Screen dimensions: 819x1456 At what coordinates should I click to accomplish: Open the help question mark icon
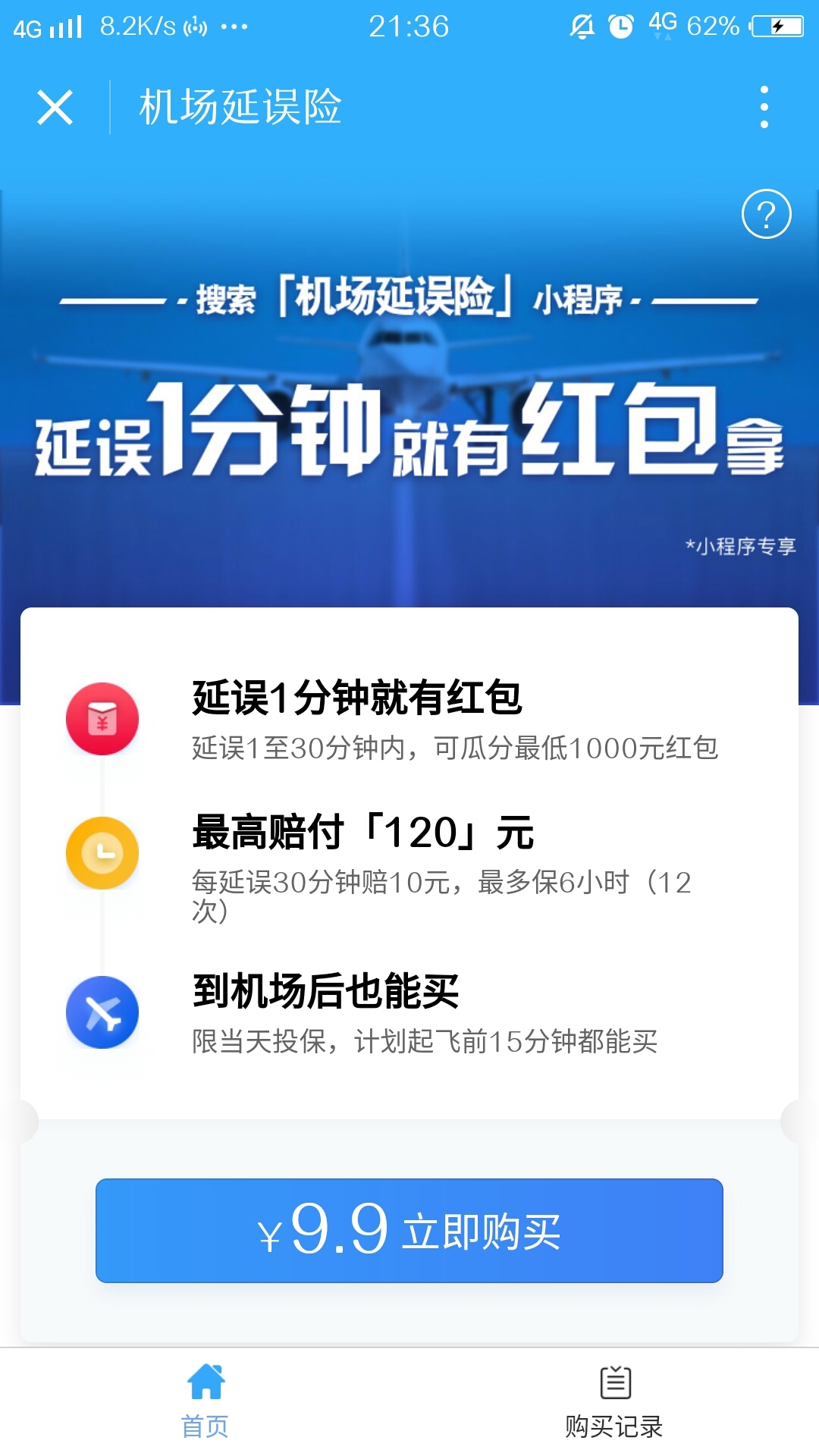(x=766, y=214)
